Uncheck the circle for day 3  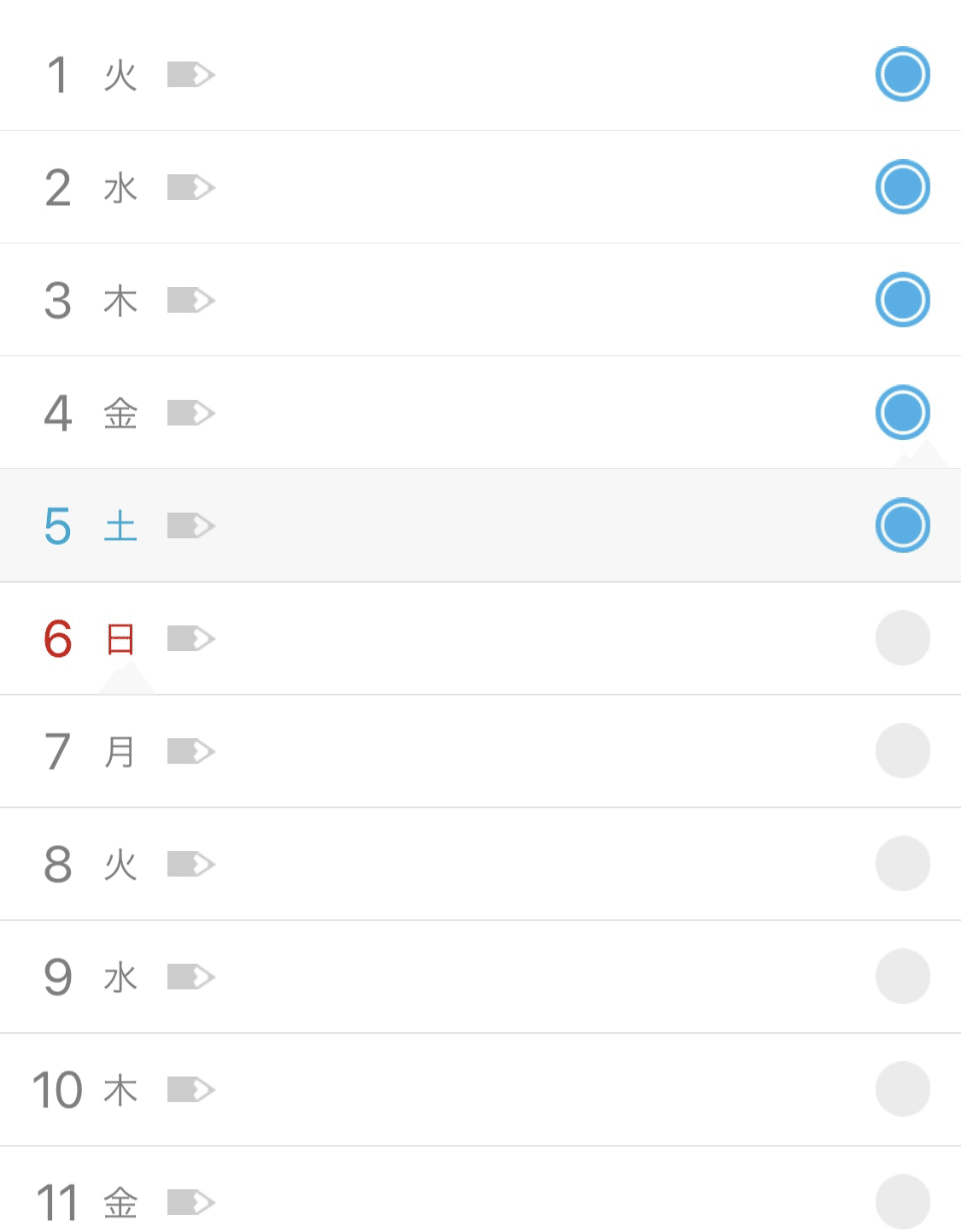tap(902, 300)
